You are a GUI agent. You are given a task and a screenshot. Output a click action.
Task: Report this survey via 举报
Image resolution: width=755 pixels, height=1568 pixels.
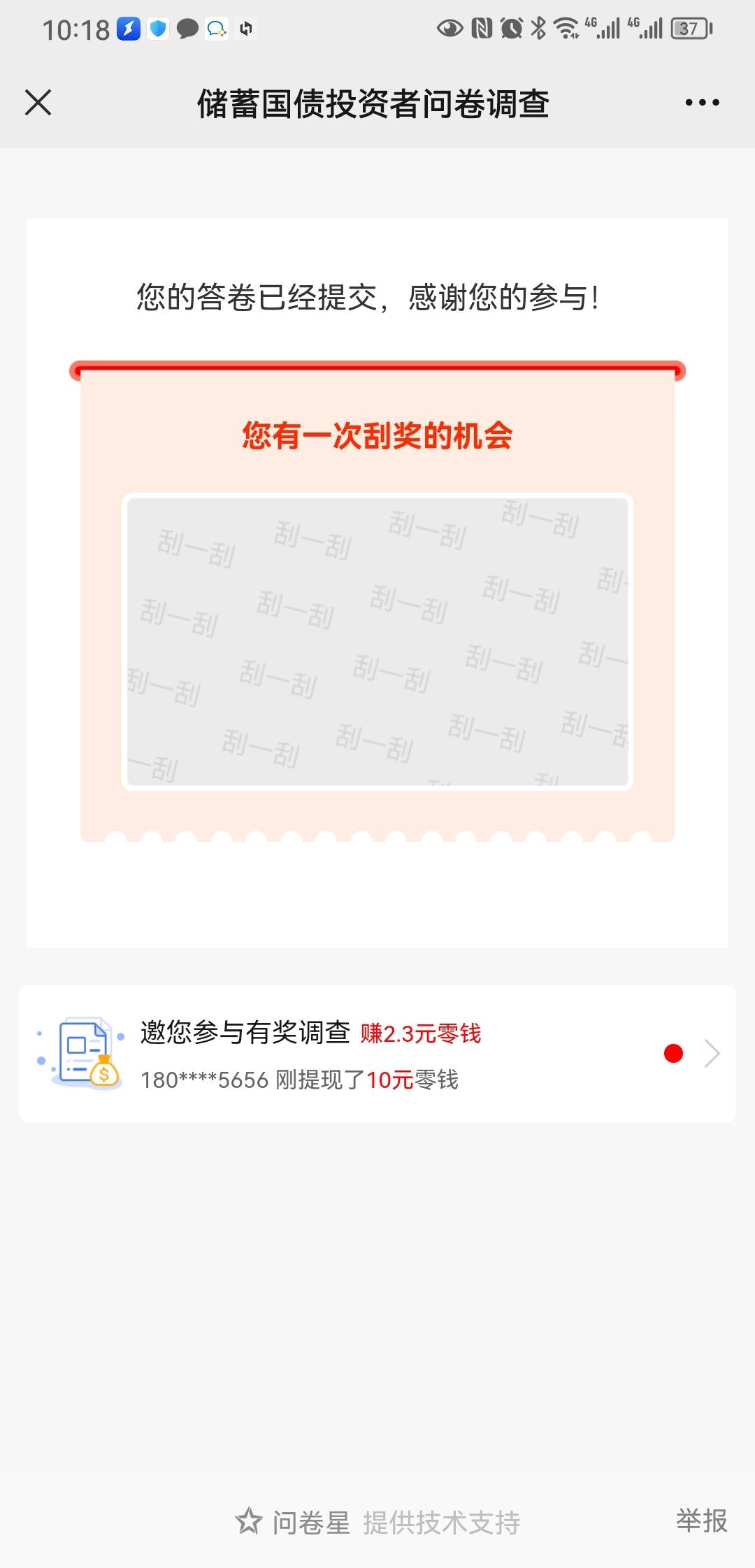point(701,1520)
